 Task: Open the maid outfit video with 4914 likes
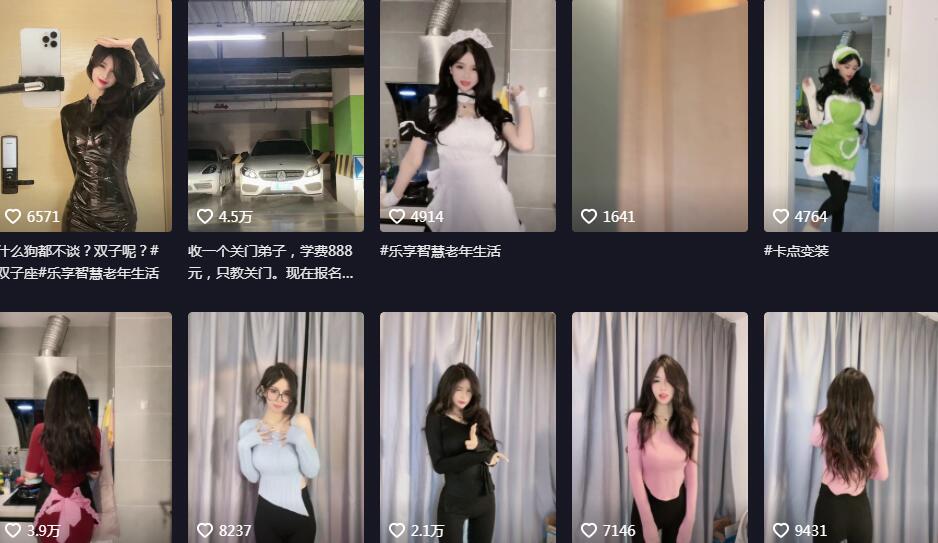click(x=467, y=115)
